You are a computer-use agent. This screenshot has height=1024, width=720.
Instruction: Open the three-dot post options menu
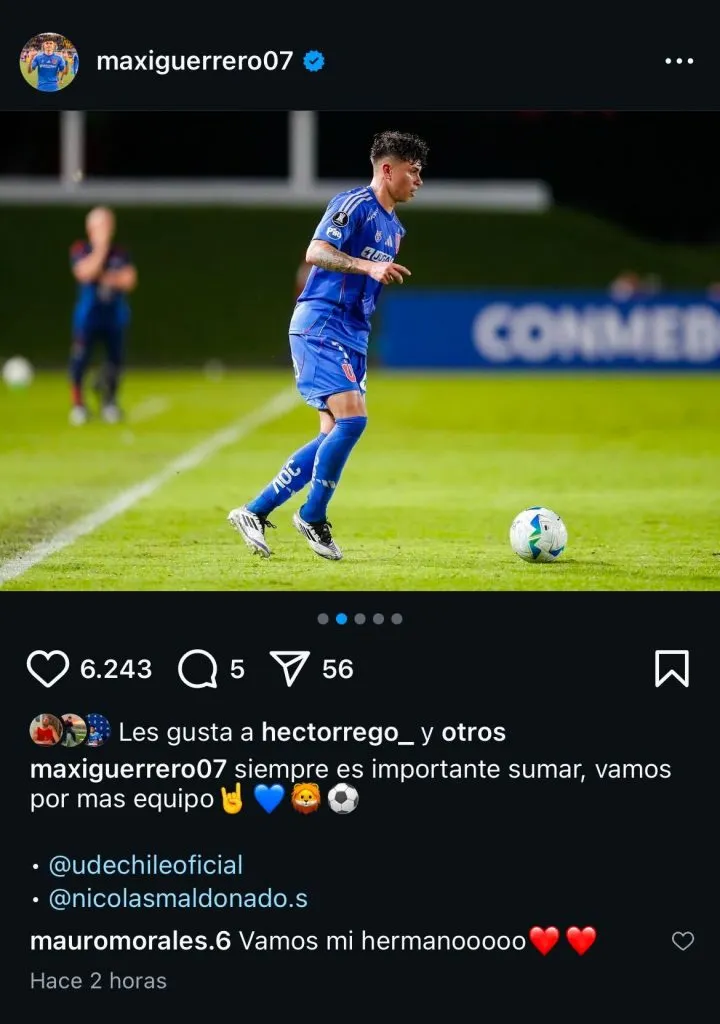point(679,61)
